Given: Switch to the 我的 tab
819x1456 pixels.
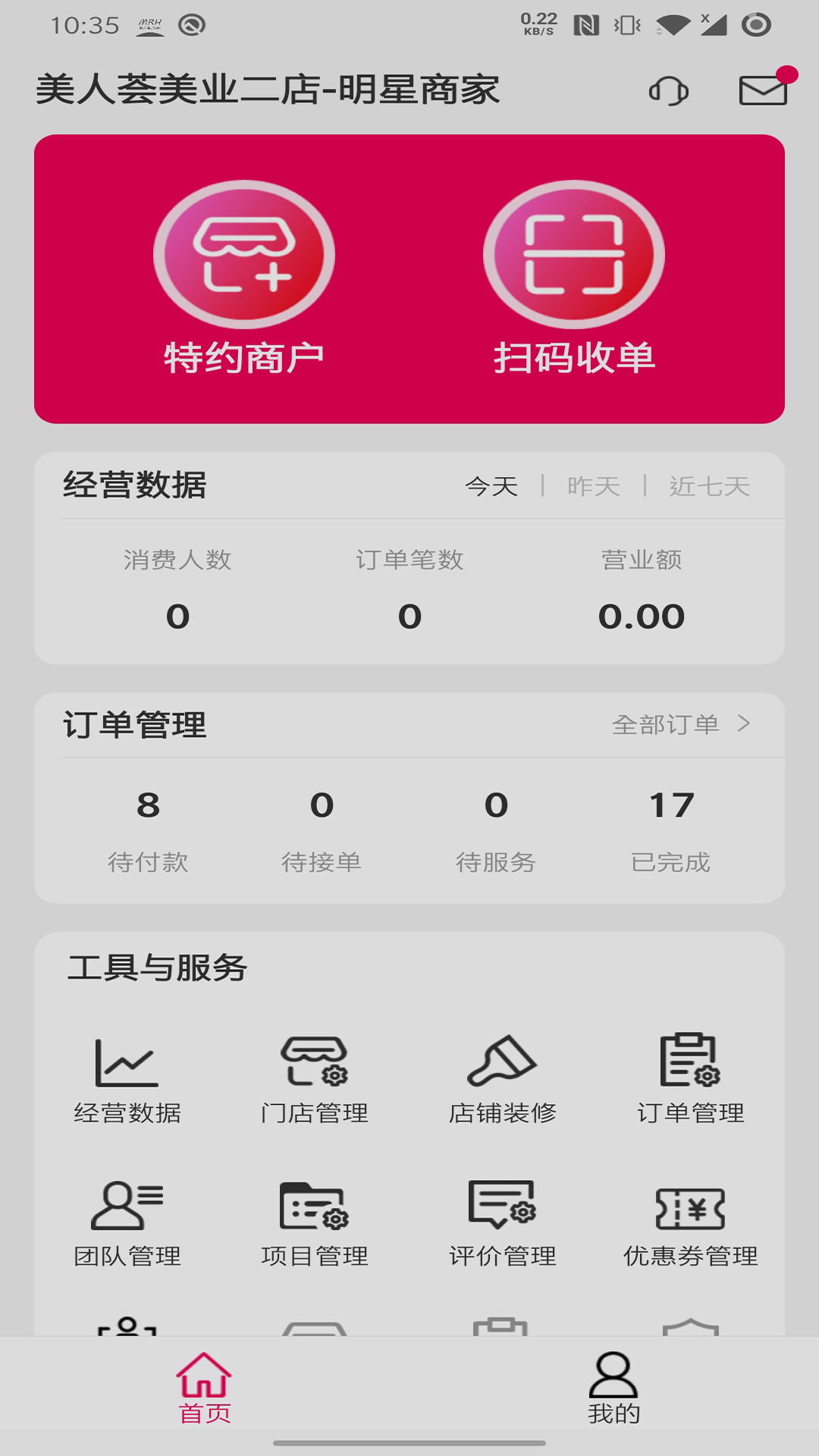Looking at the screenshot, I should click(613, 1387).
